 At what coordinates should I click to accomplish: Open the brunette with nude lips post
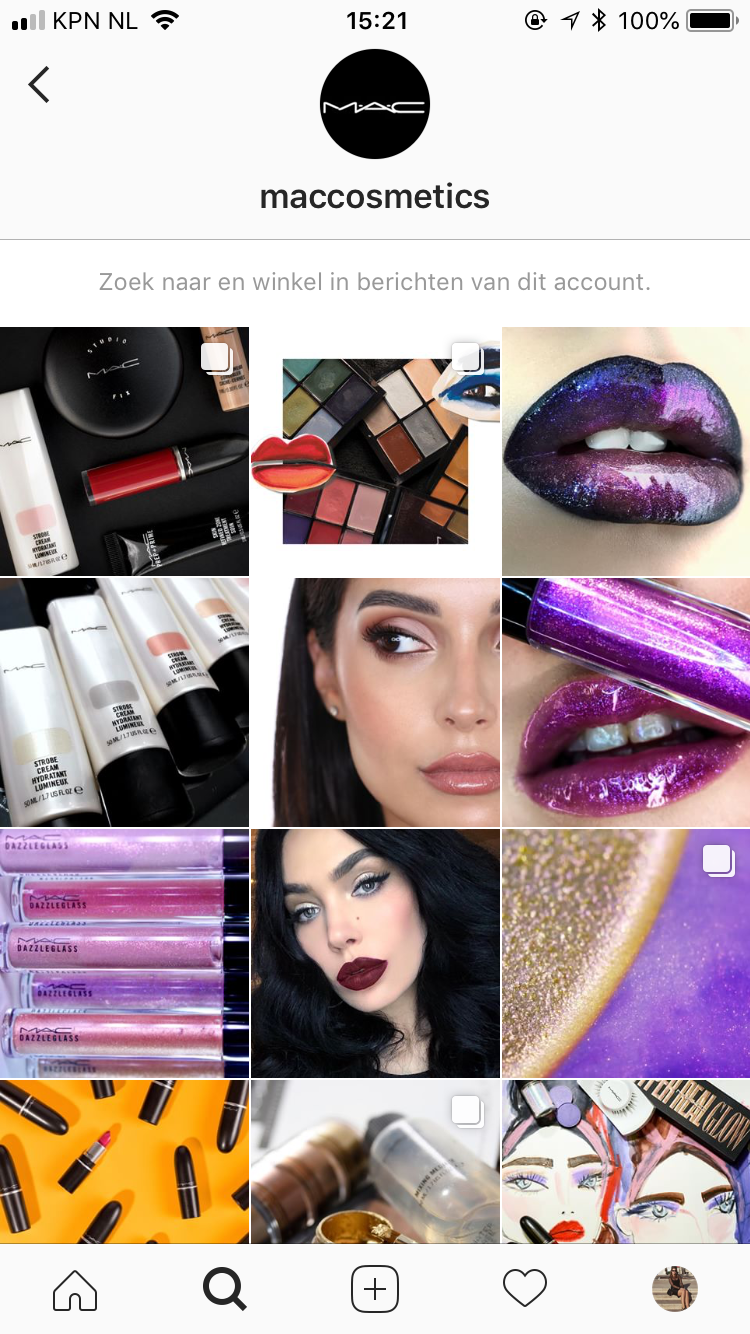point(375,702)
